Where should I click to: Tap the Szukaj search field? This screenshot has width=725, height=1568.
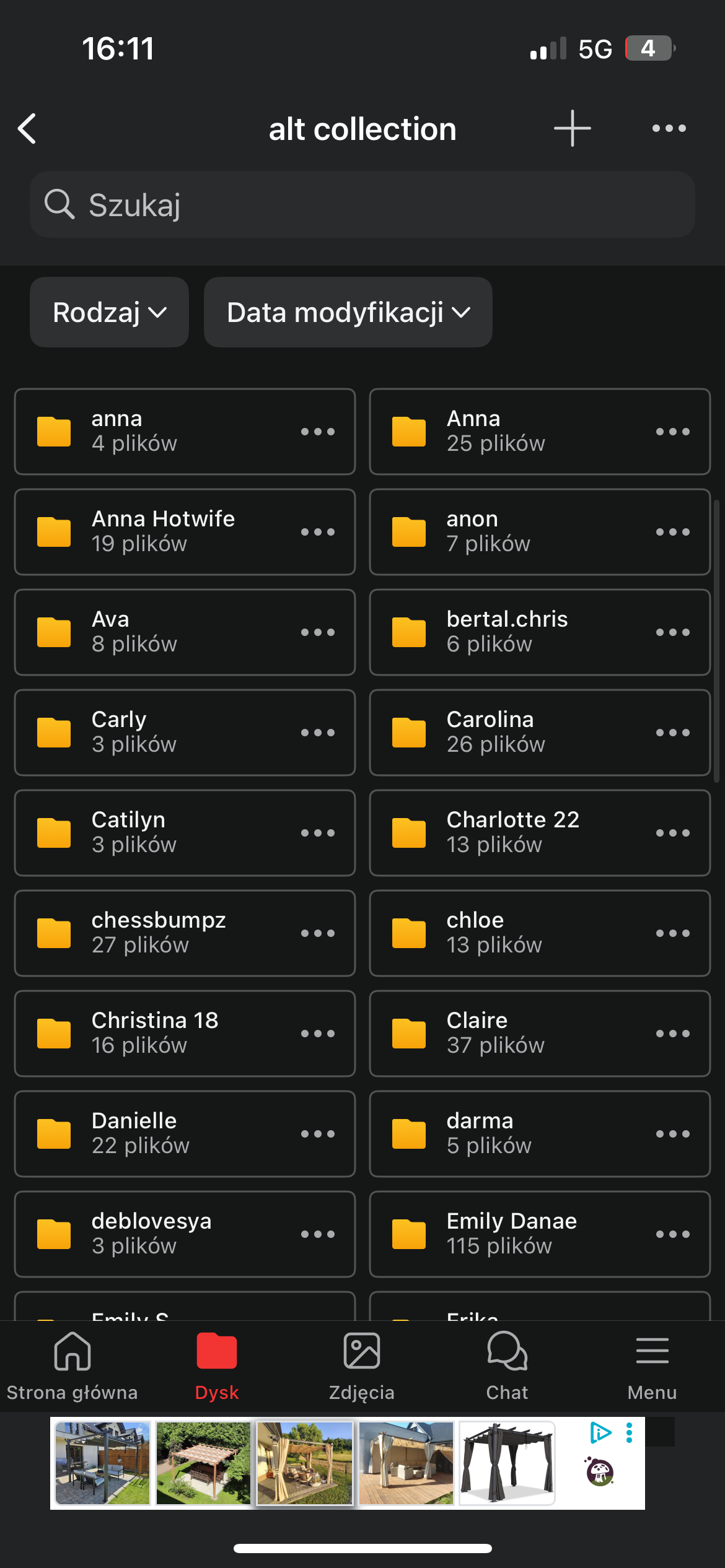click(x=362, y=205)
